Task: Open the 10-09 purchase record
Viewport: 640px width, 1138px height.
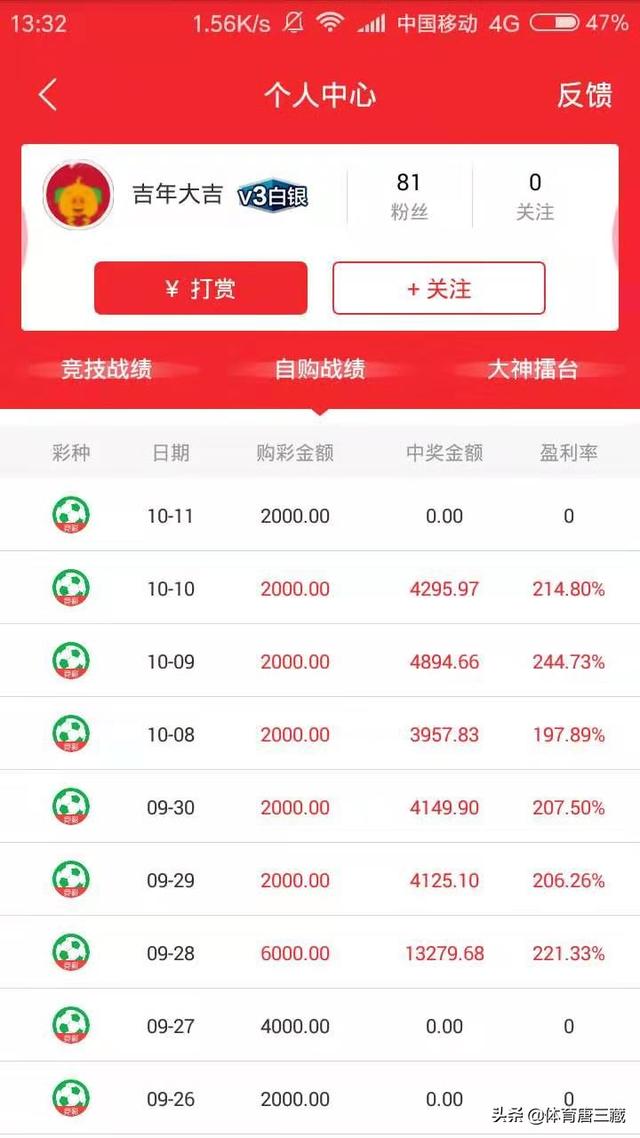Action: [320, 661]
